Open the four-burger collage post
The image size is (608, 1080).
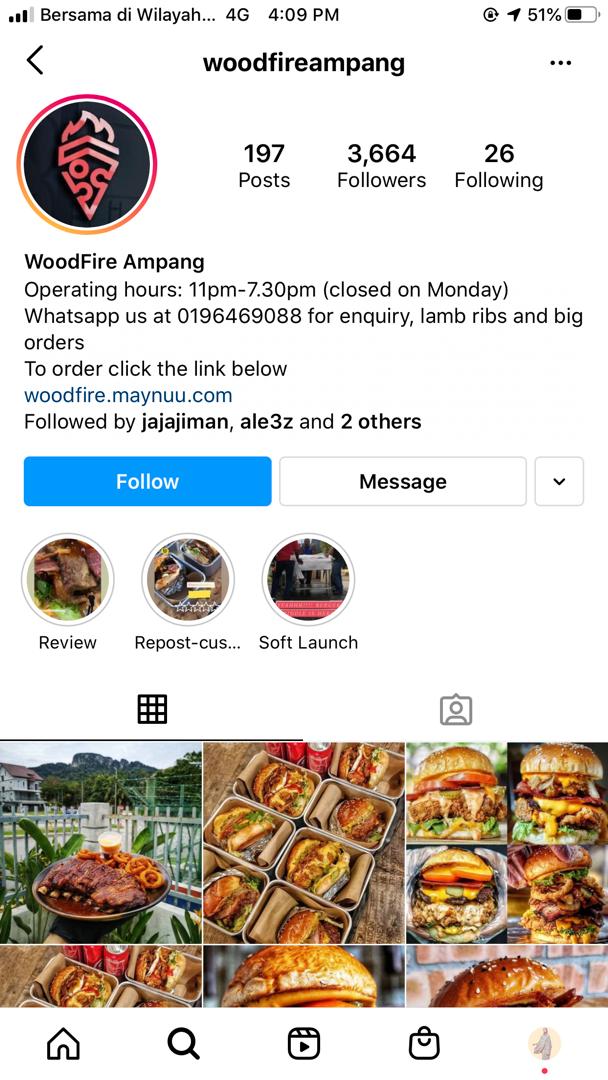[x=507, y=842]
